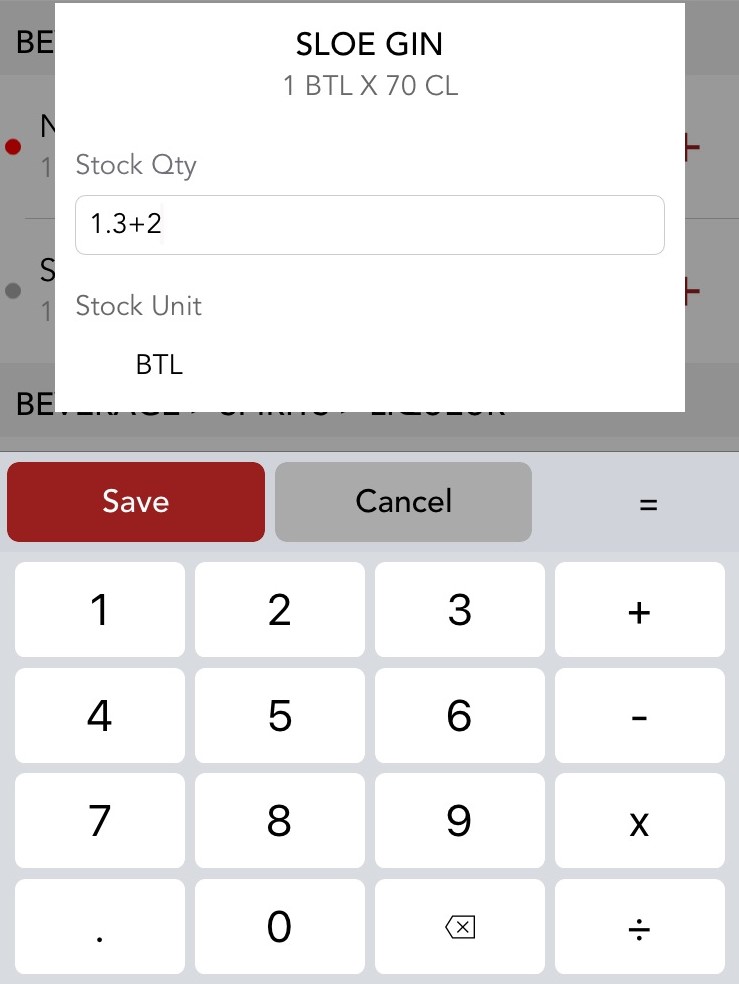739x984 pixels.
Task: Enter digit 2 on the keypad
Action: (x=280, y=610)
